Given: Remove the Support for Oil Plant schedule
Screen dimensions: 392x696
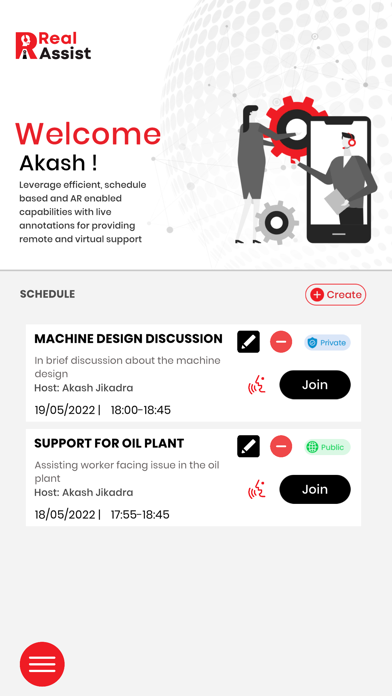Looking at the screenshot, I should (x=281, y=446).
